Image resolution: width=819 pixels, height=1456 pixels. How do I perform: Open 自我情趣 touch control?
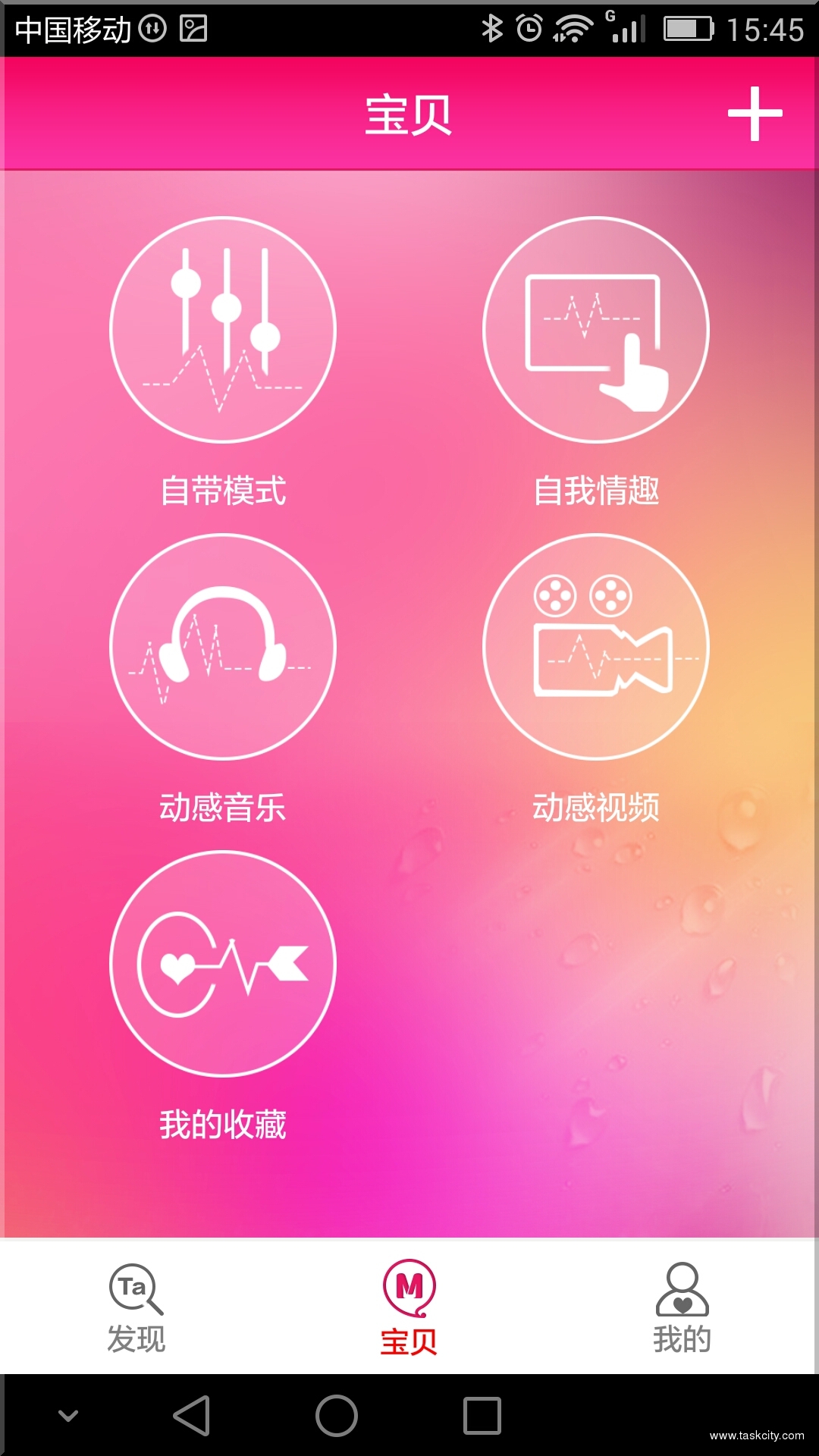pos(596,330)
